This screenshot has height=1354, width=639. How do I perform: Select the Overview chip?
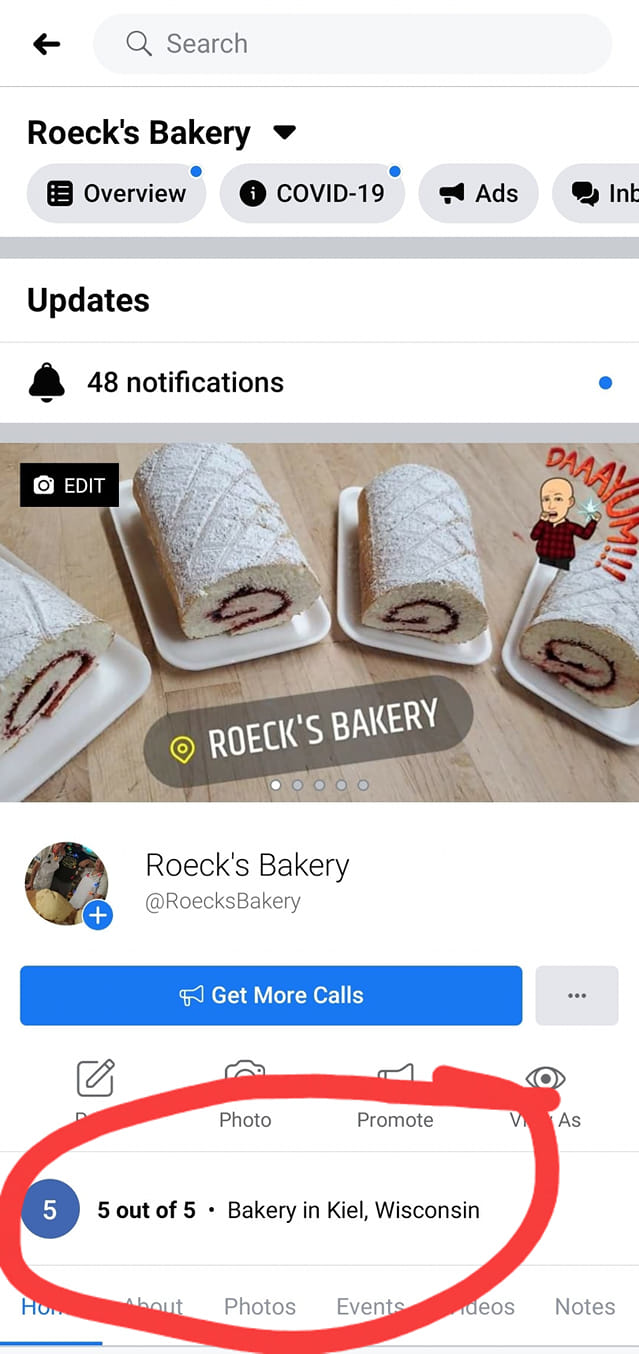117,193
